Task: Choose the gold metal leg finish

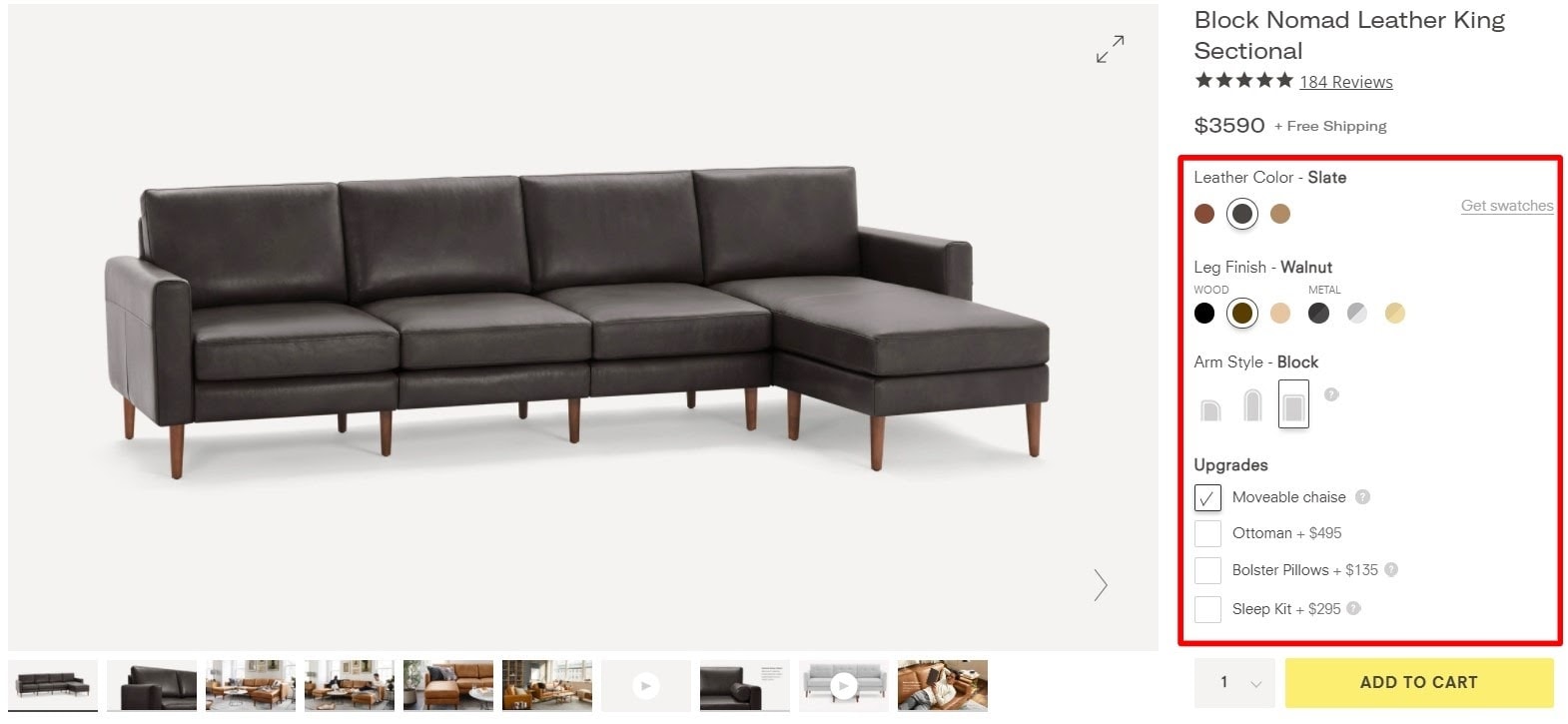Action: [x=1394, y=314]
